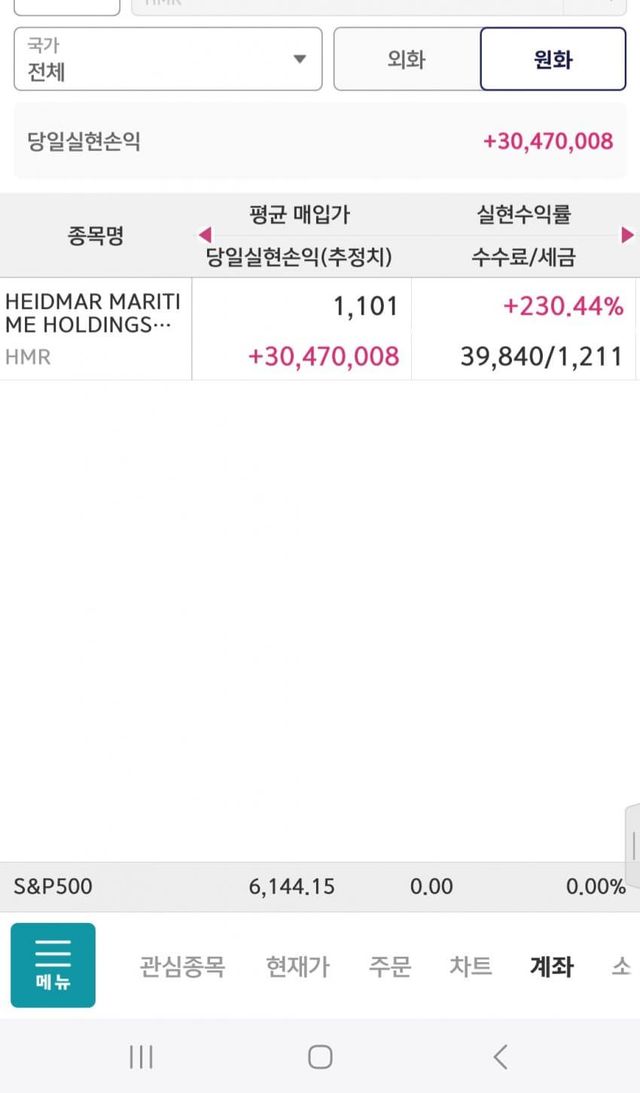Tap the S&P500 index ticker bar
640x1093 pixels.
[x=320, y=886]
